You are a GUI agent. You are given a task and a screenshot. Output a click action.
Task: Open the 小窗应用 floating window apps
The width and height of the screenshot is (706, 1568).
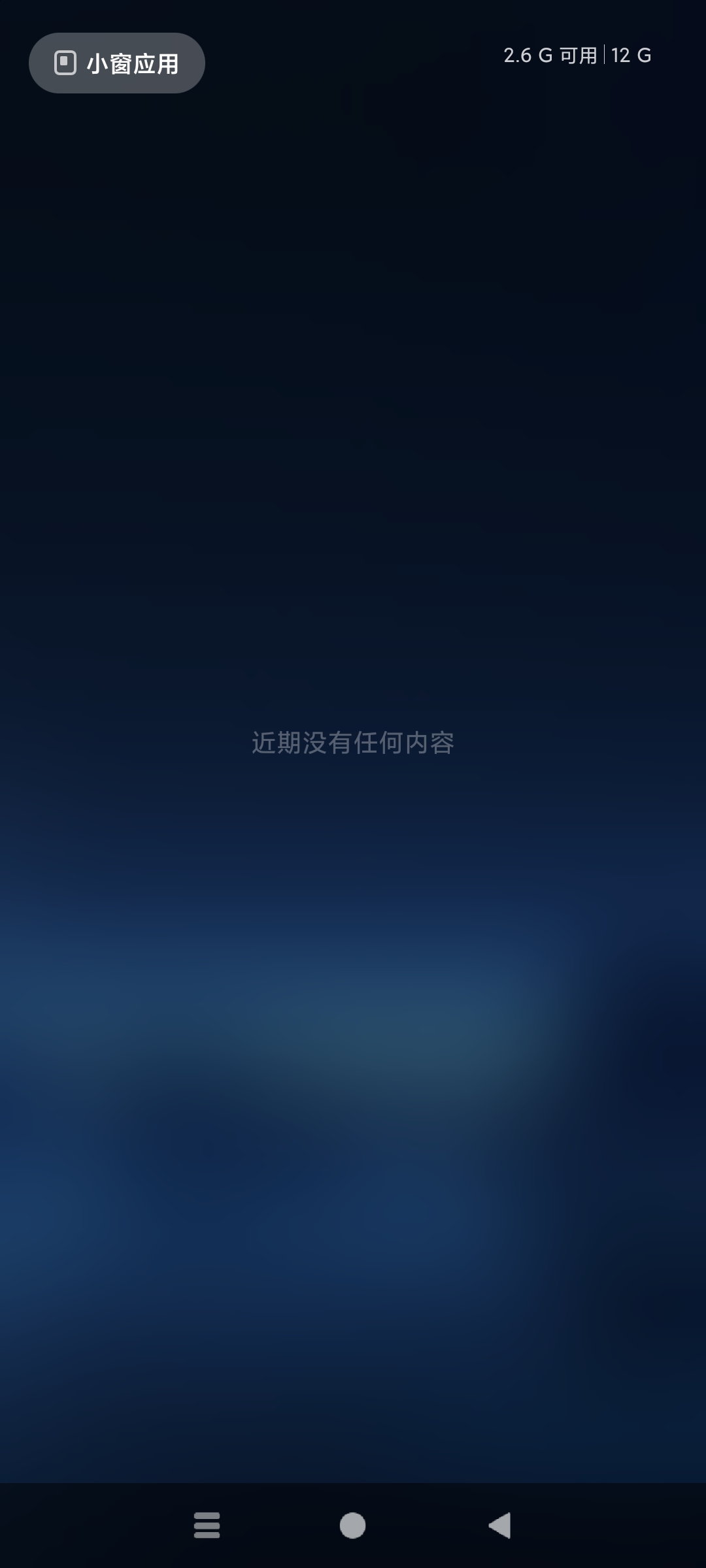click(x=117, y=63)
